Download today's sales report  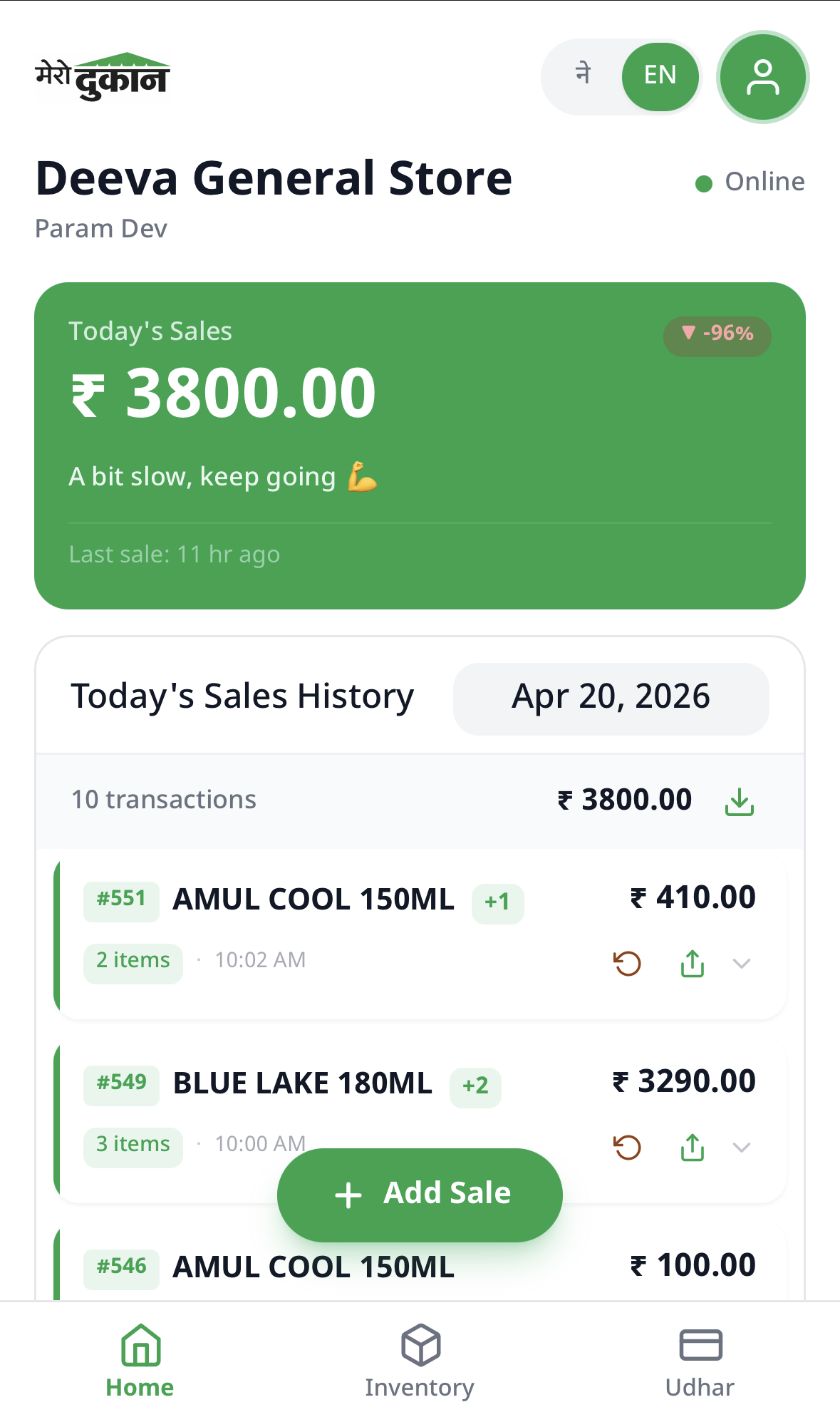[740, 801]
